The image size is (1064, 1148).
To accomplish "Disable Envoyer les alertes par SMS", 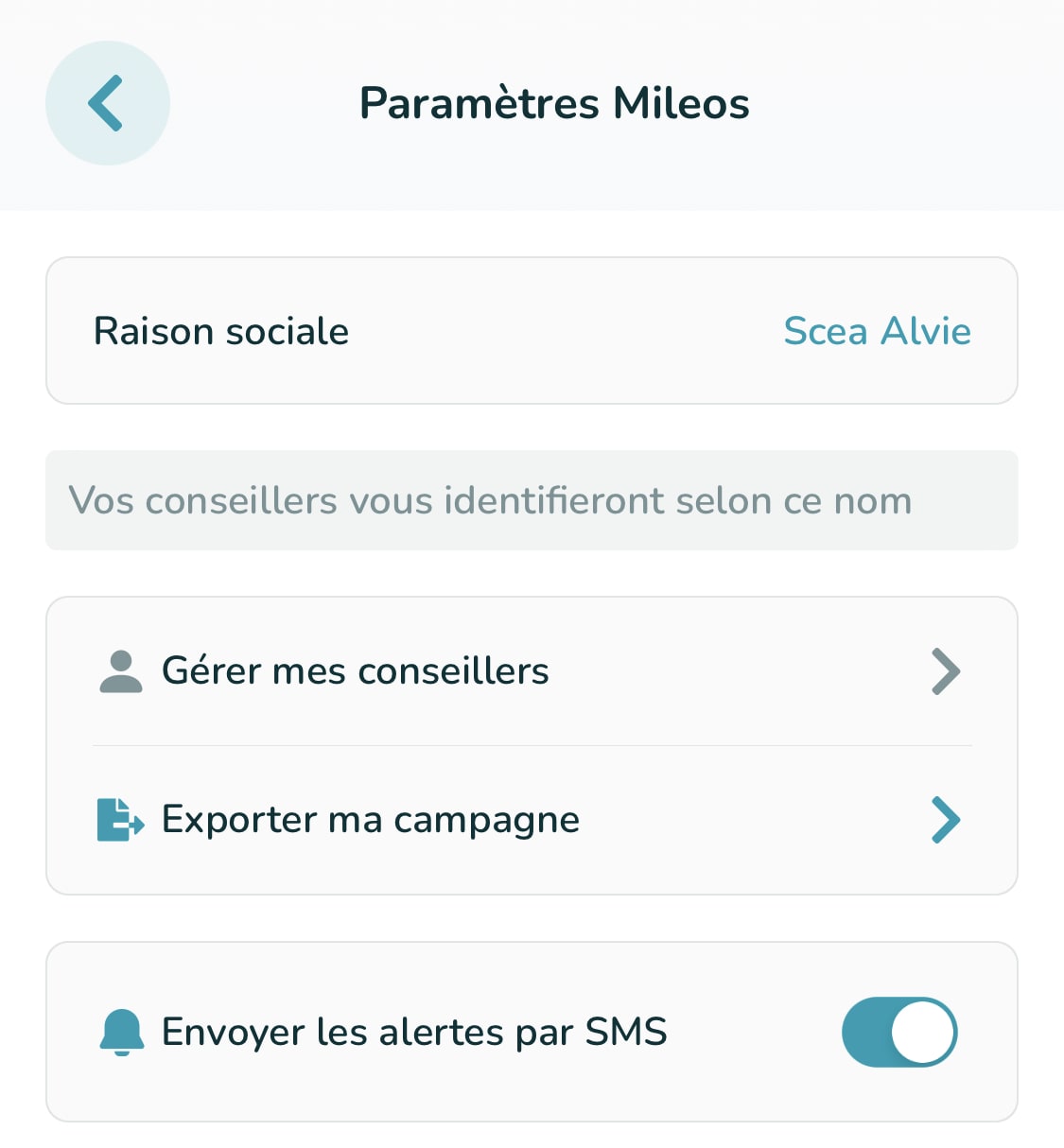I will coord(898,1032).
